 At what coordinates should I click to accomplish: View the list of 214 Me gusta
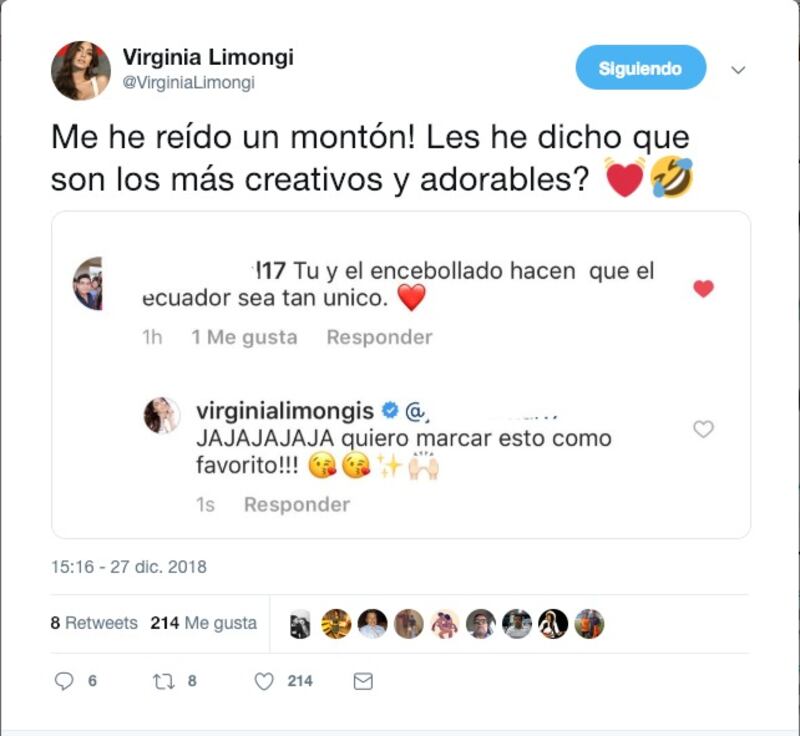(204, 623)
